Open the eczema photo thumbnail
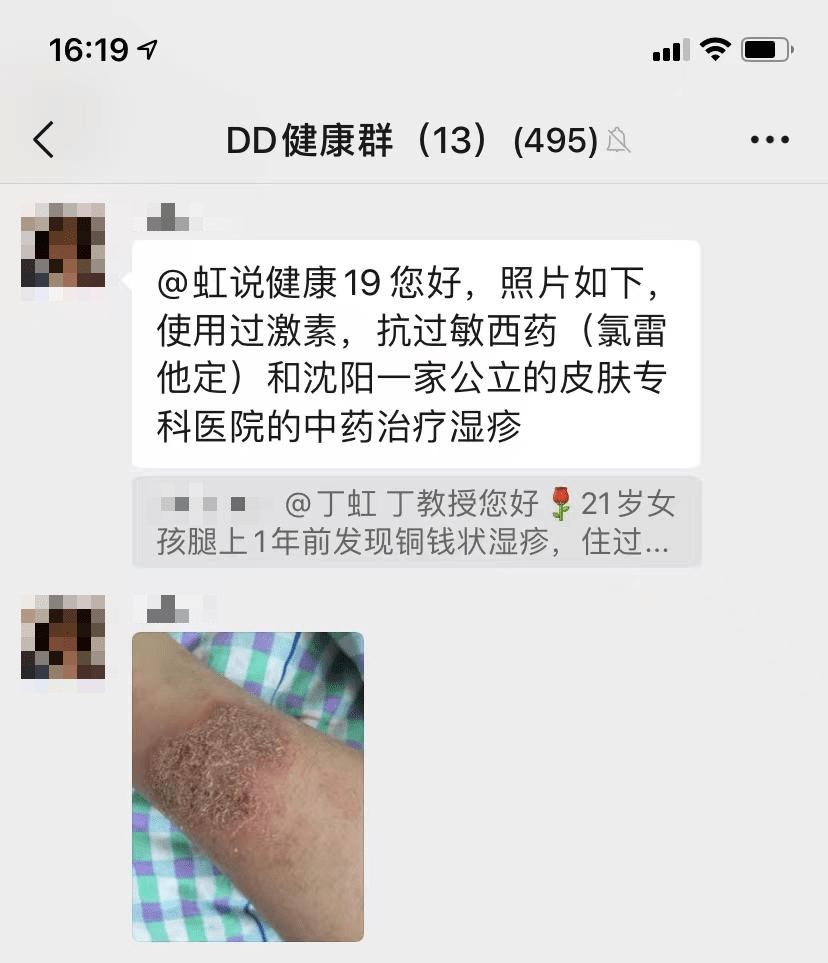 [247, 786]
